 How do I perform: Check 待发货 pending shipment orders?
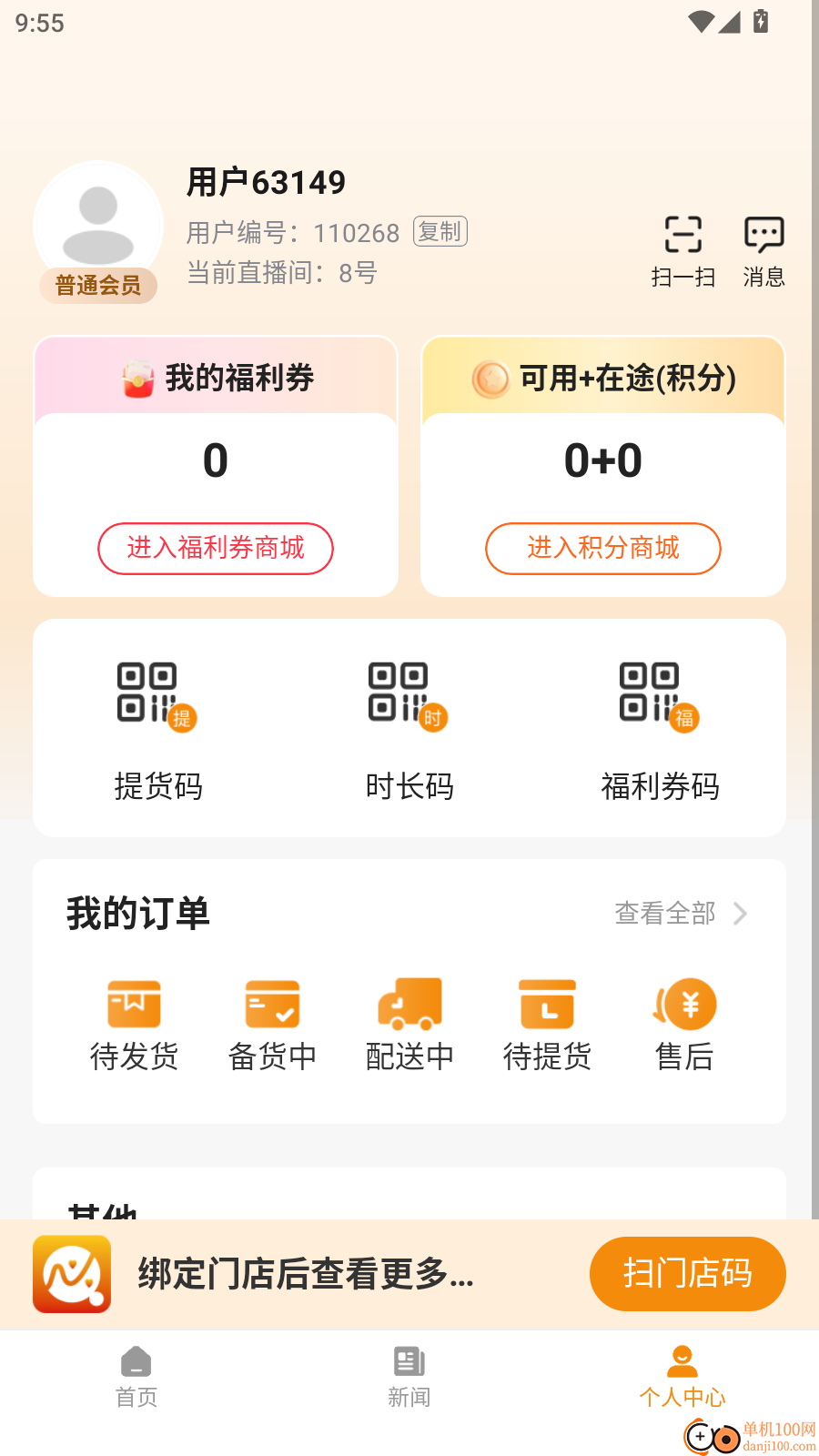pos(134,1024)
